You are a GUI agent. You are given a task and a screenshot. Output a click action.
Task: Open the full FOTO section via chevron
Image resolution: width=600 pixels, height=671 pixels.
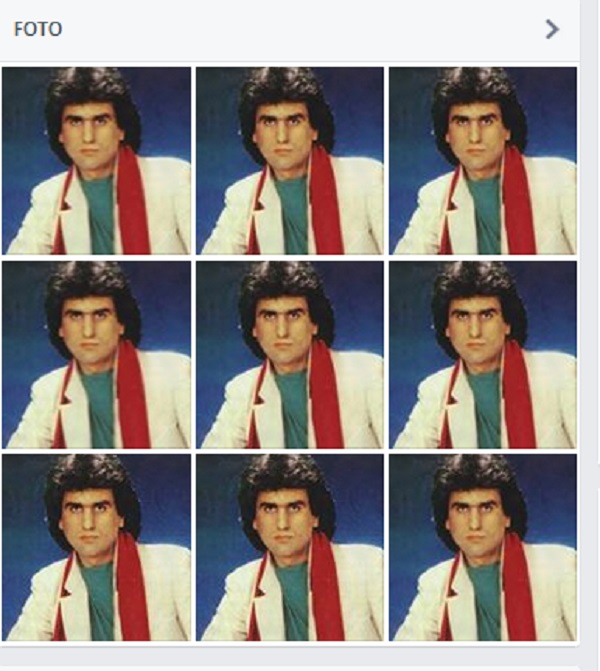552,29
